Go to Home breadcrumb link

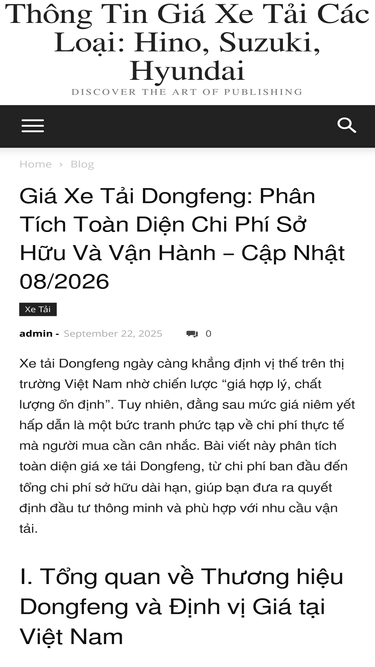[35, 164]
